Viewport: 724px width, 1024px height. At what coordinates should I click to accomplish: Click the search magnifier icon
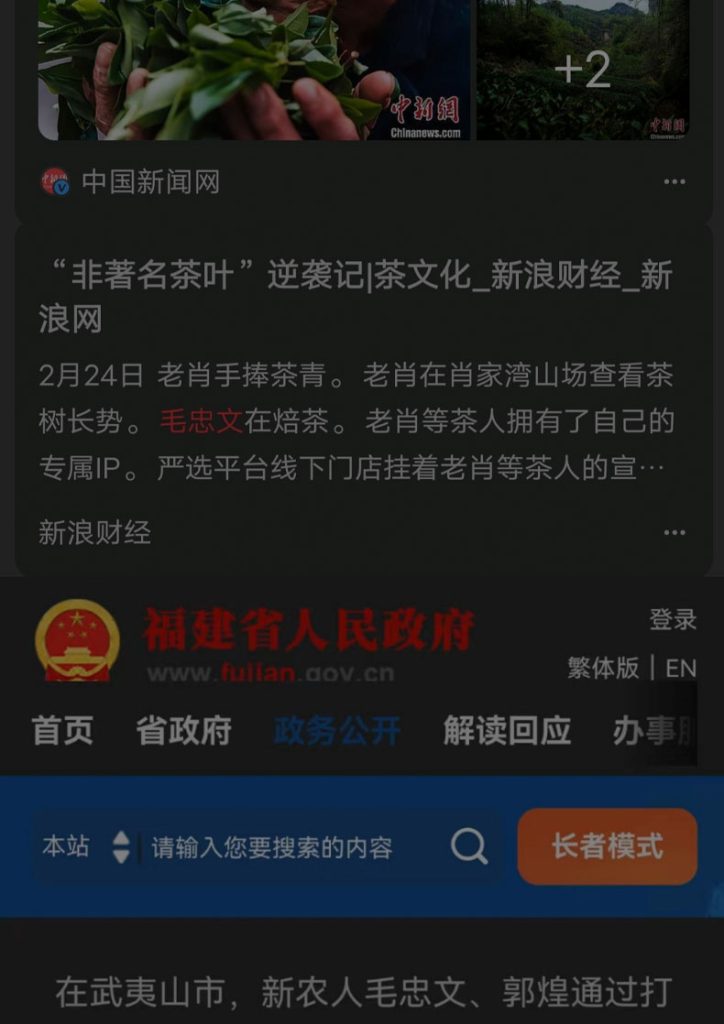467,846
